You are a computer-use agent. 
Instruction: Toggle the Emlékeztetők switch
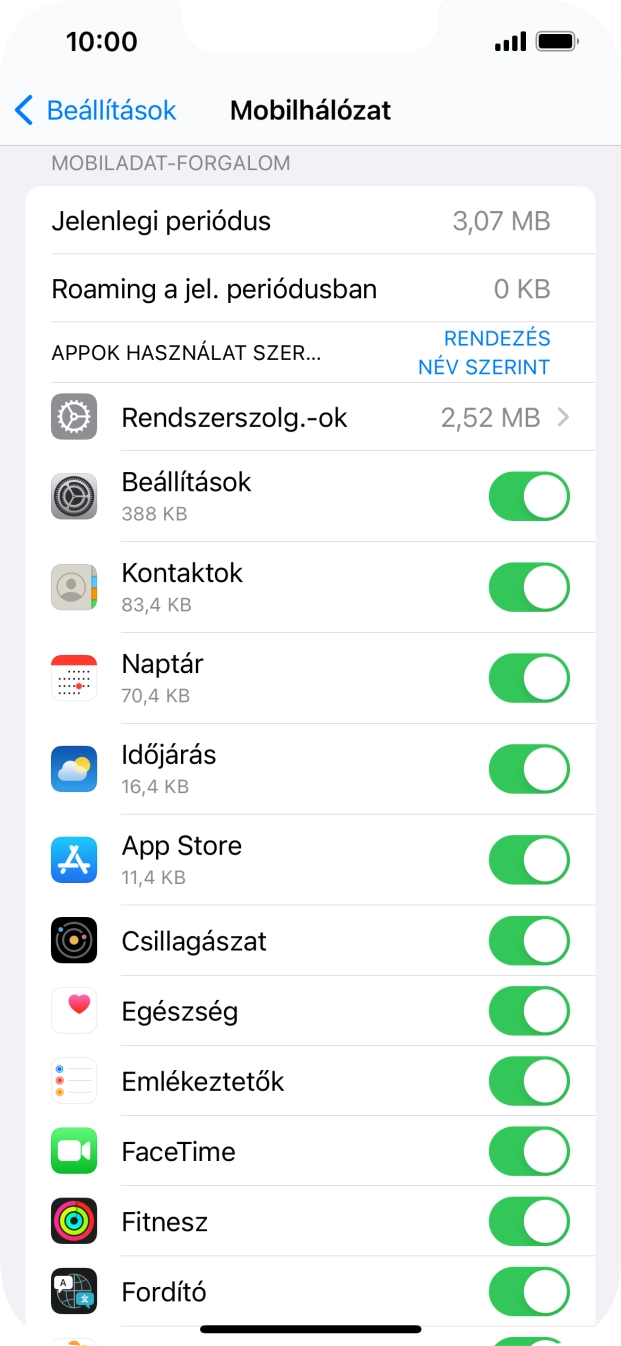tap(529, 1081)
